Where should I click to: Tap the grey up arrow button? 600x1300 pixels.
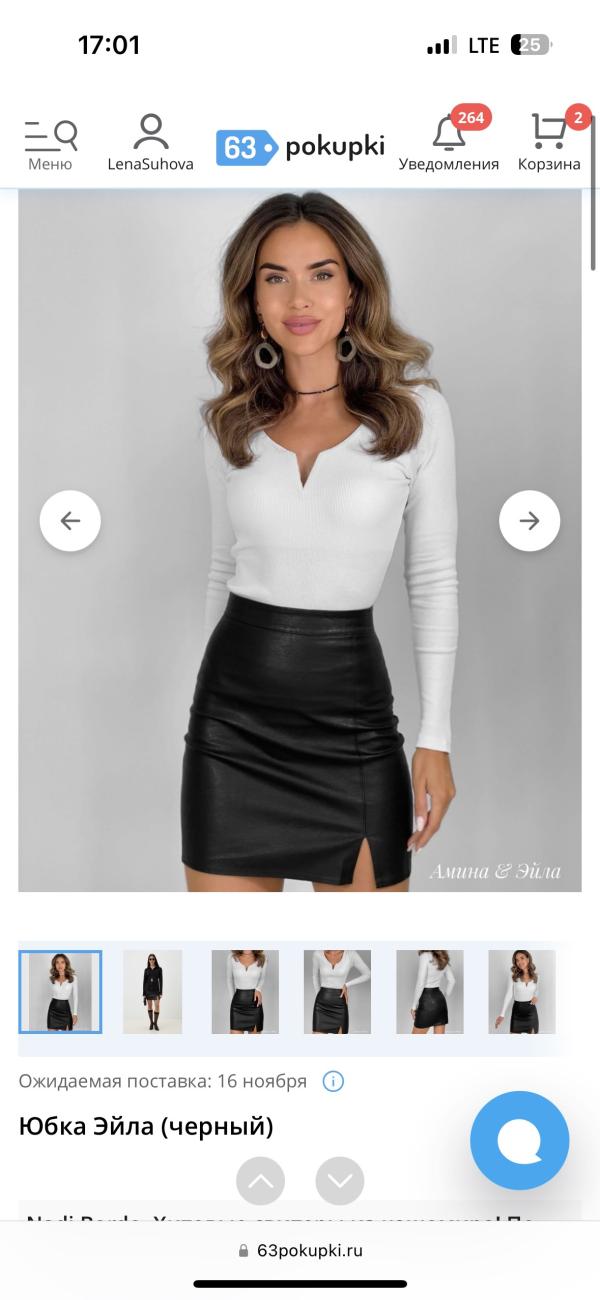click(260, 1181)
